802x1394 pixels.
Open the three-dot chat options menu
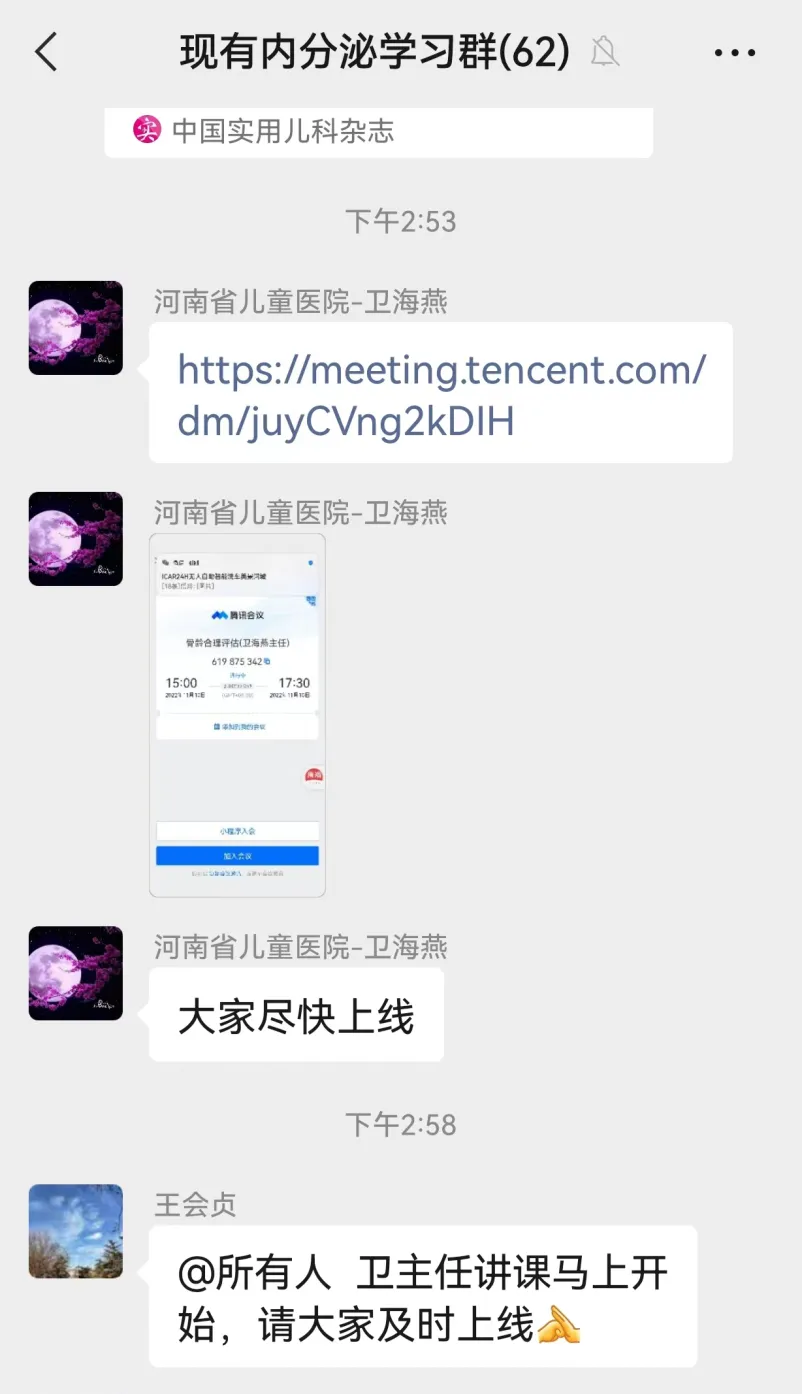735,53
